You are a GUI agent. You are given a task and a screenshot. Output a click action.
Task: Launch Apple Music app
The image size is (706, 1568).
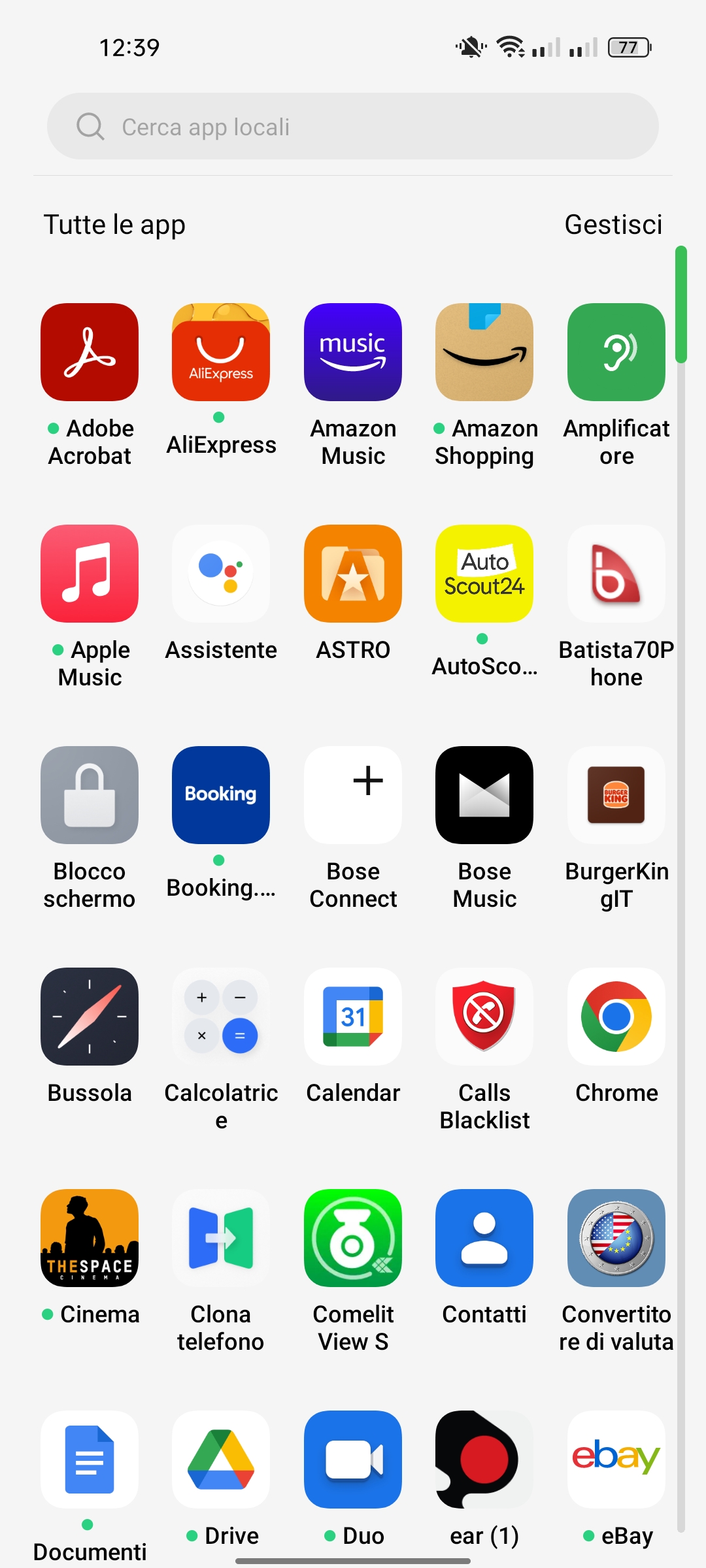[x=90, y=574]
